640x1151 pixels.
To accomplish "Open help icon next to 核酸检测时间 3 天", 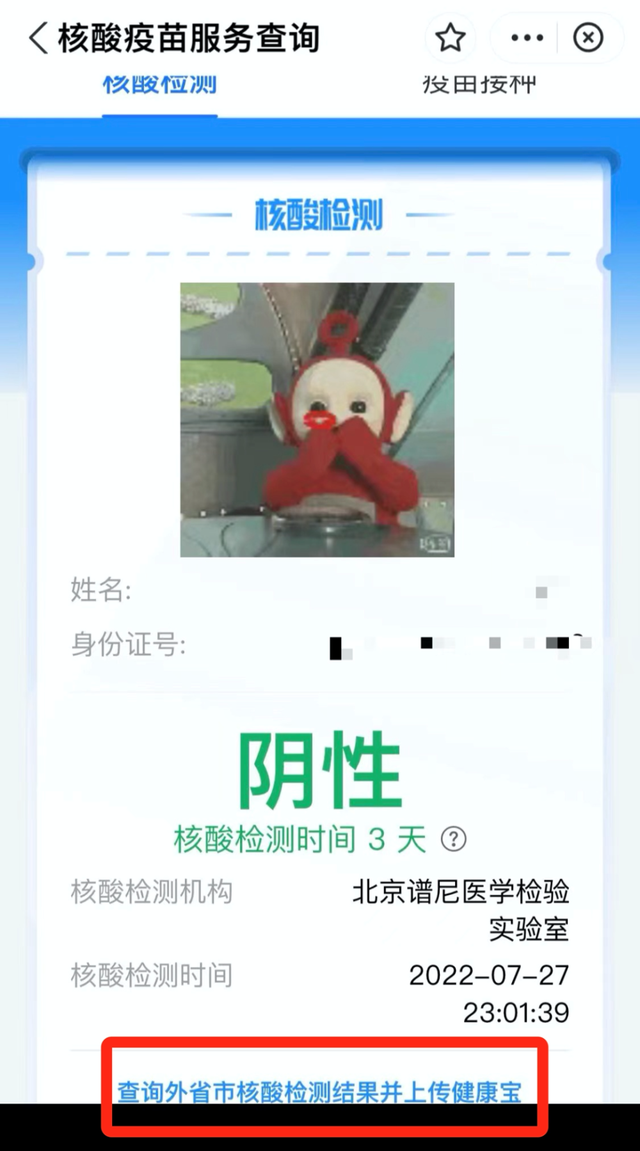I will (454, 838).
